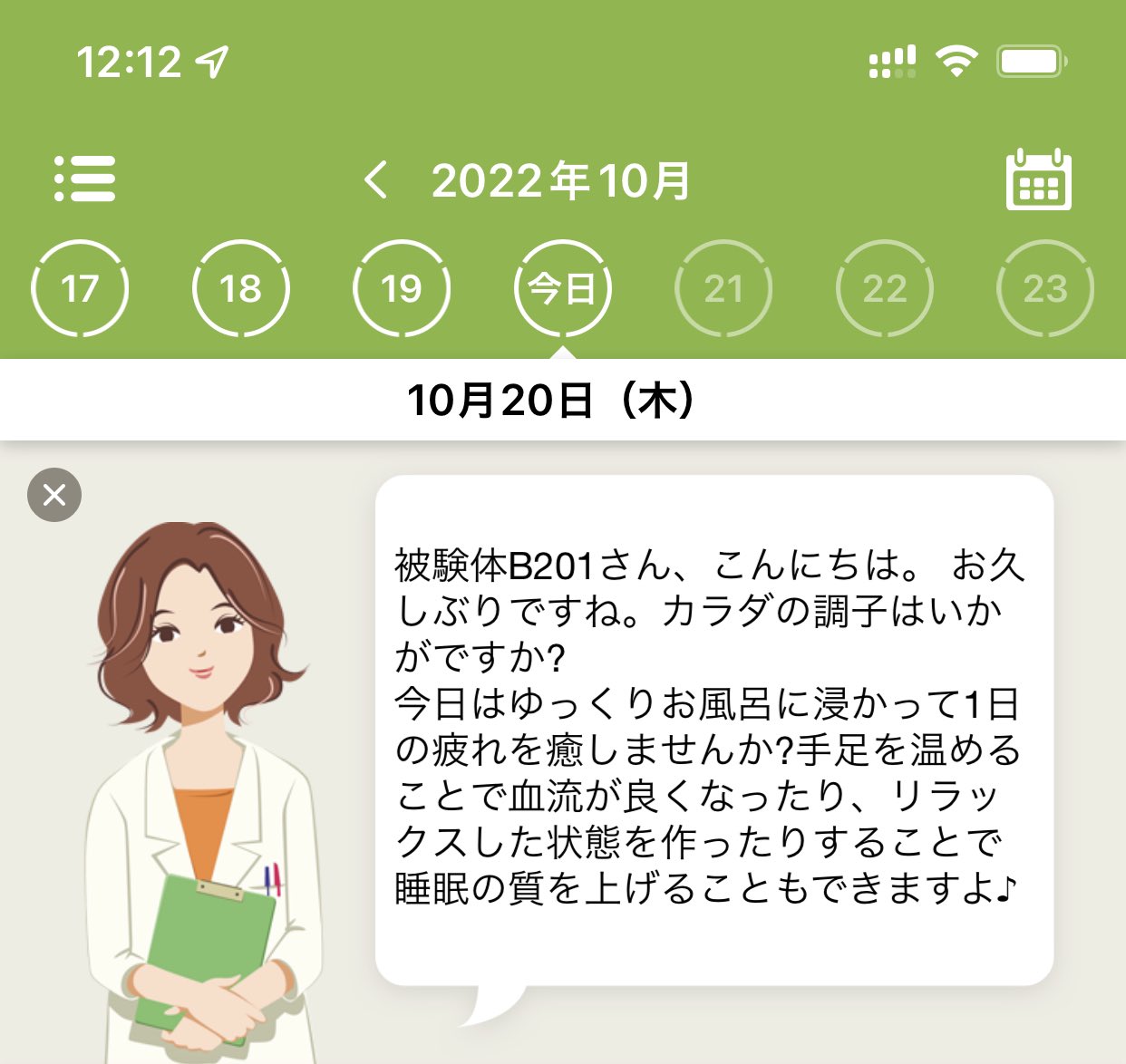Select day 18 in the week strip
The image size is (1126, 1064).
click(240, 289)
